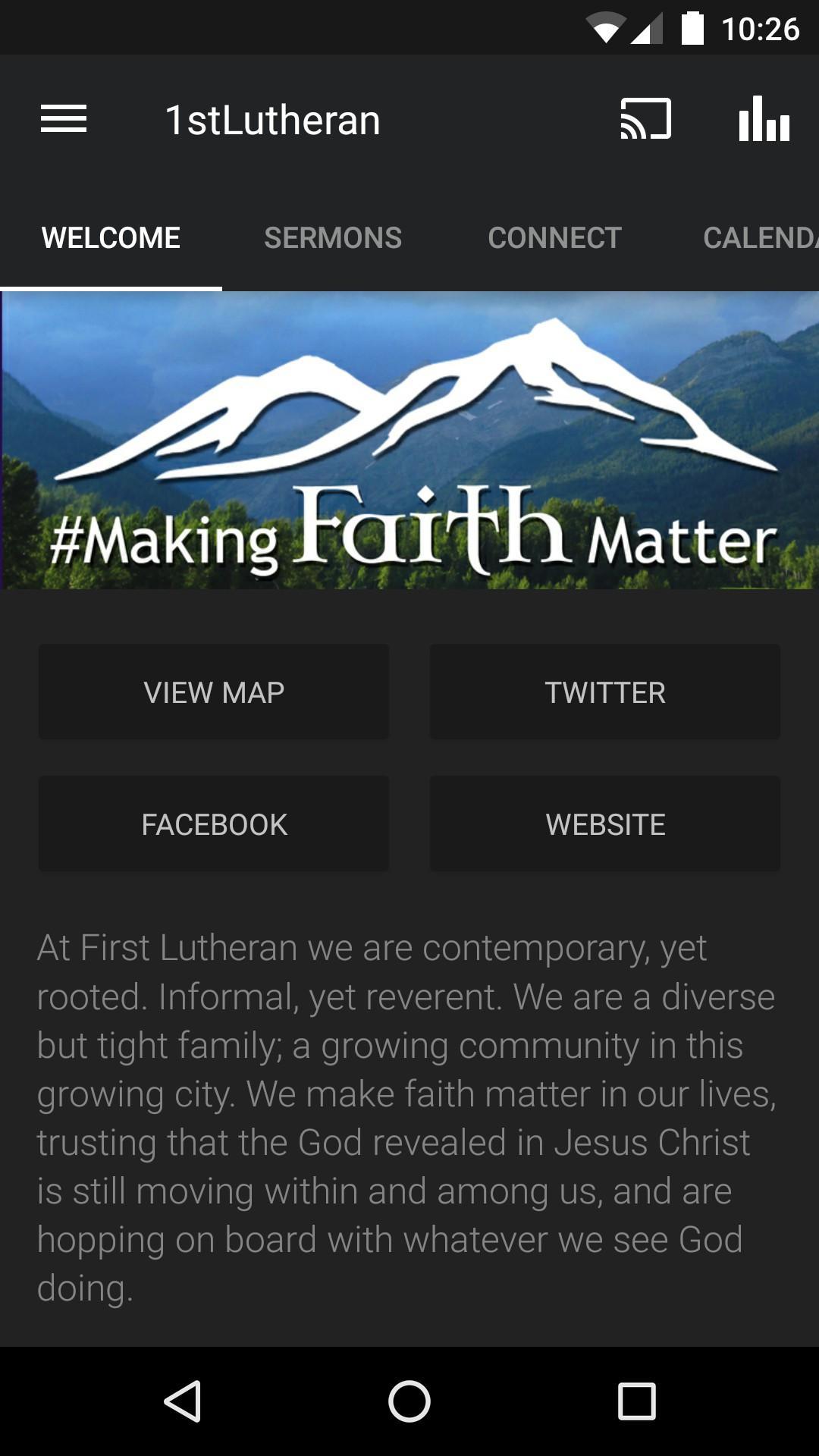Viewport: 819px width, 1456px height.
Task: Go to the Calendar tab
Action: click(x=758, y=238)
